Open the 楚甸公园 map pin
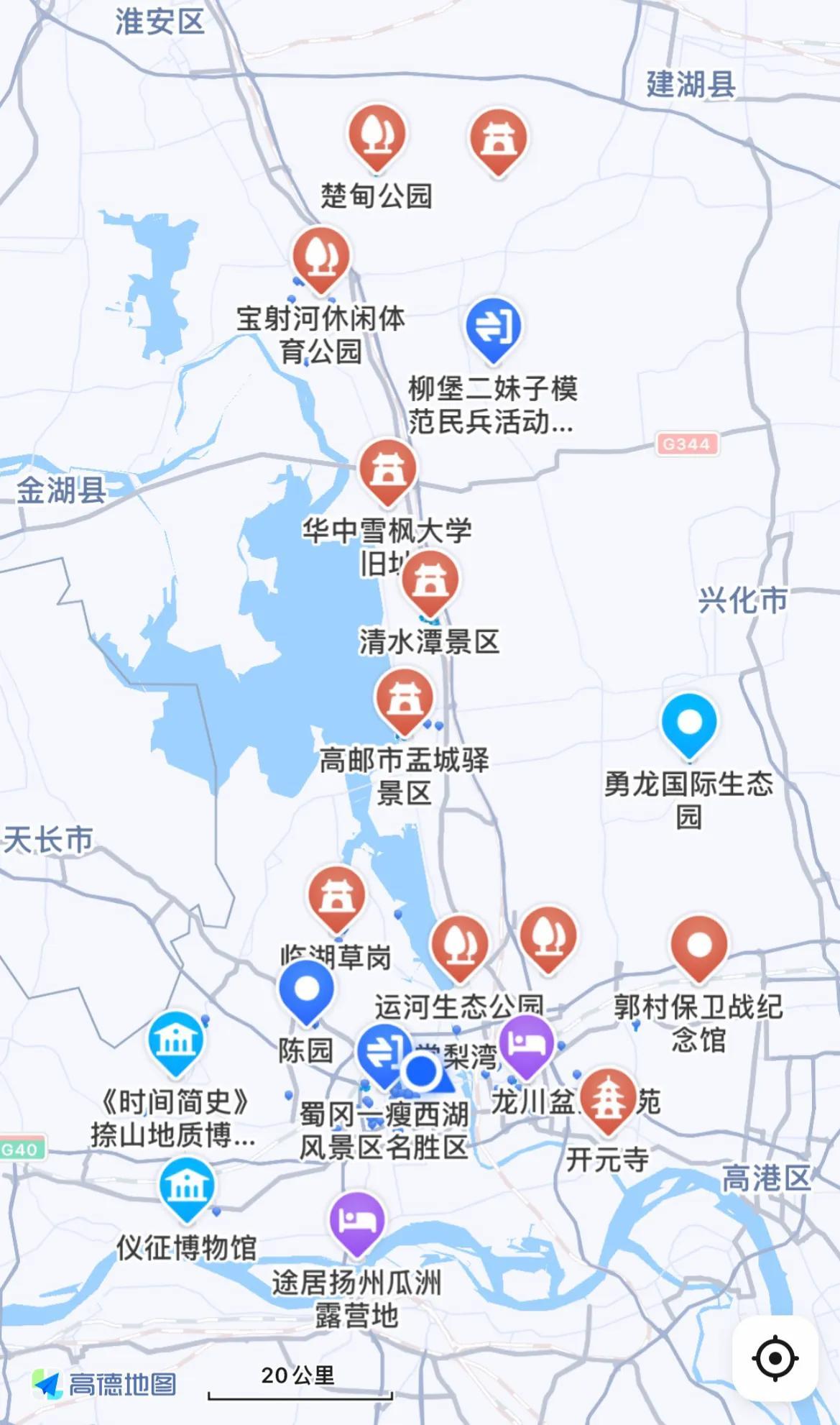Image resolution: width=840 pixels, height=1425 pixels. point(377,139)
